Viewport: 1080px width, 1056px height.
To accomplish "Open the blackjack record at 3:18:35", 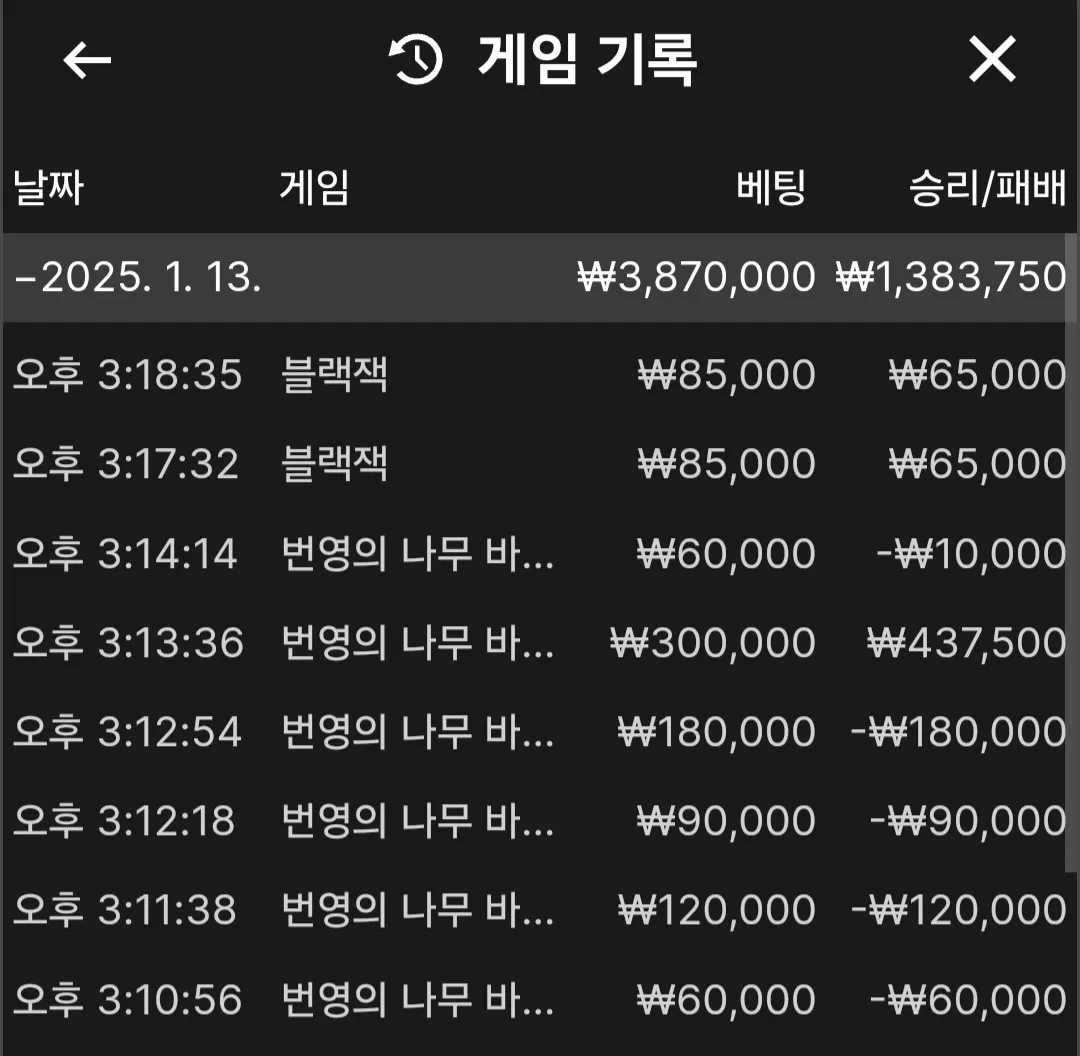I will [x=538, y=375].
